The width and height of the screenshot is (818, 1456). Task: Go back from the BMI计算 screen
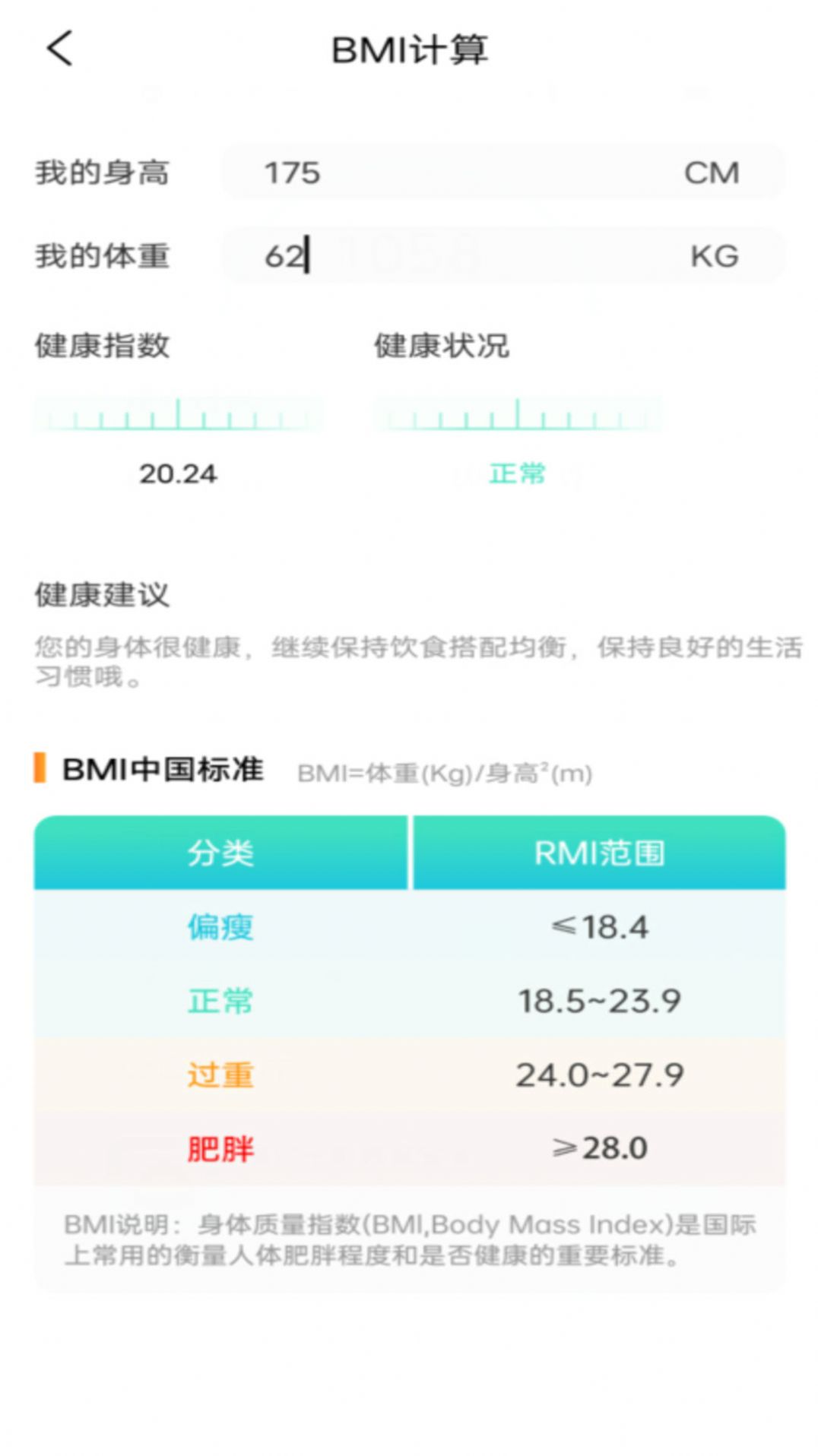[x=59, y=49]
